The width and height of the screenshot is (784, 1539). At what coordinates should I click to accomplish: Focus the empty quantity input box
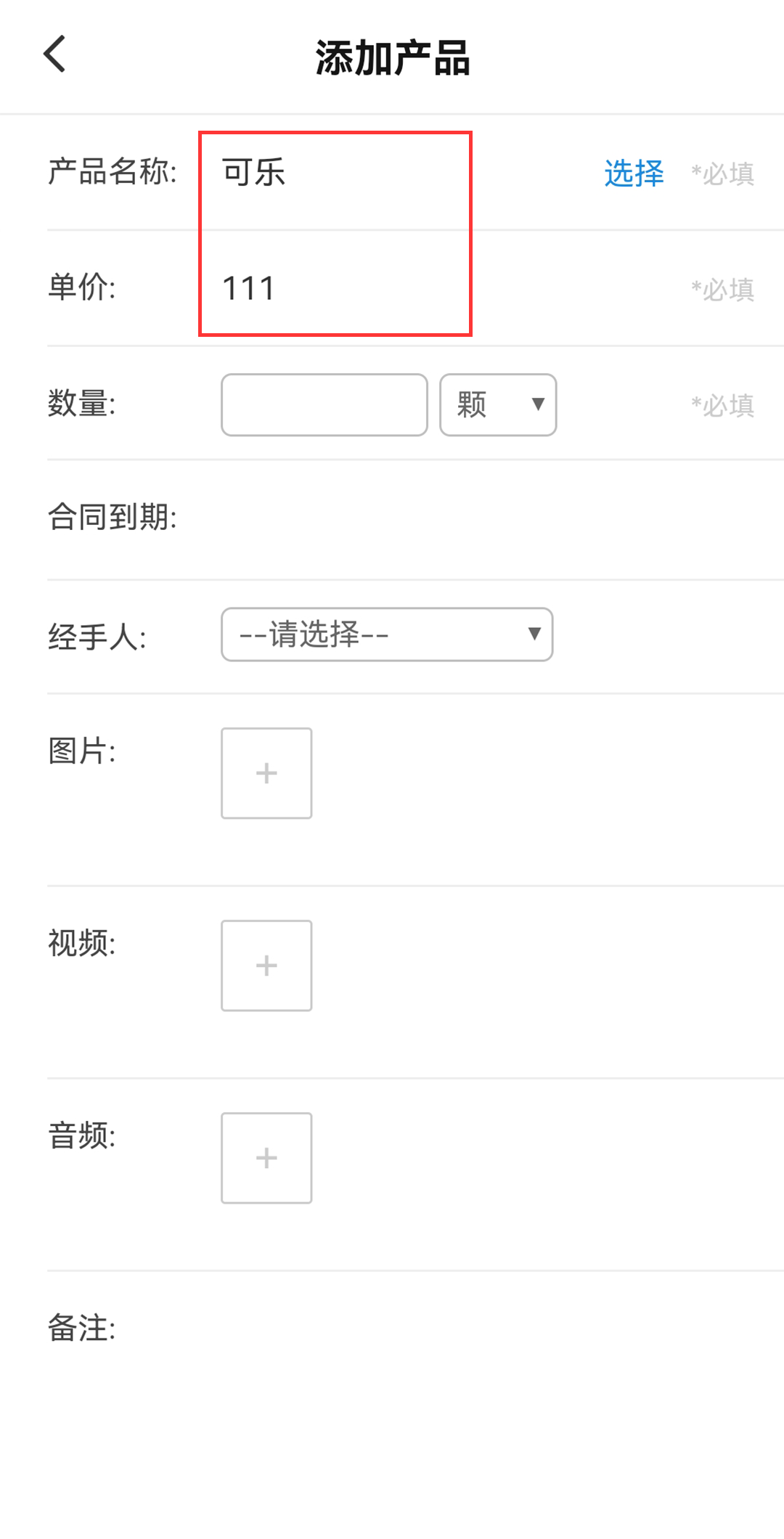pyautogui.click(x=324, y=405)
